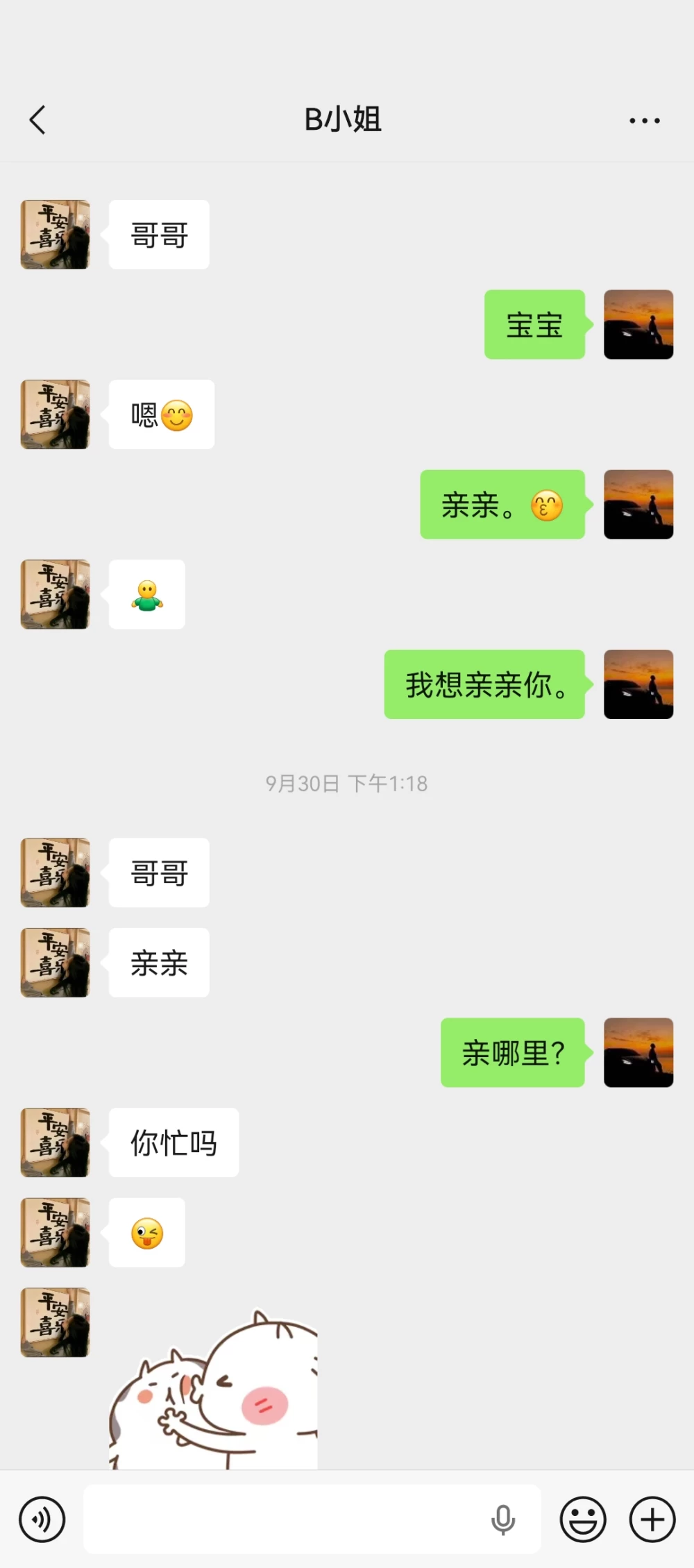
Task: Open the contact avatar beside first 哥哥
Action: click(56, 235)
